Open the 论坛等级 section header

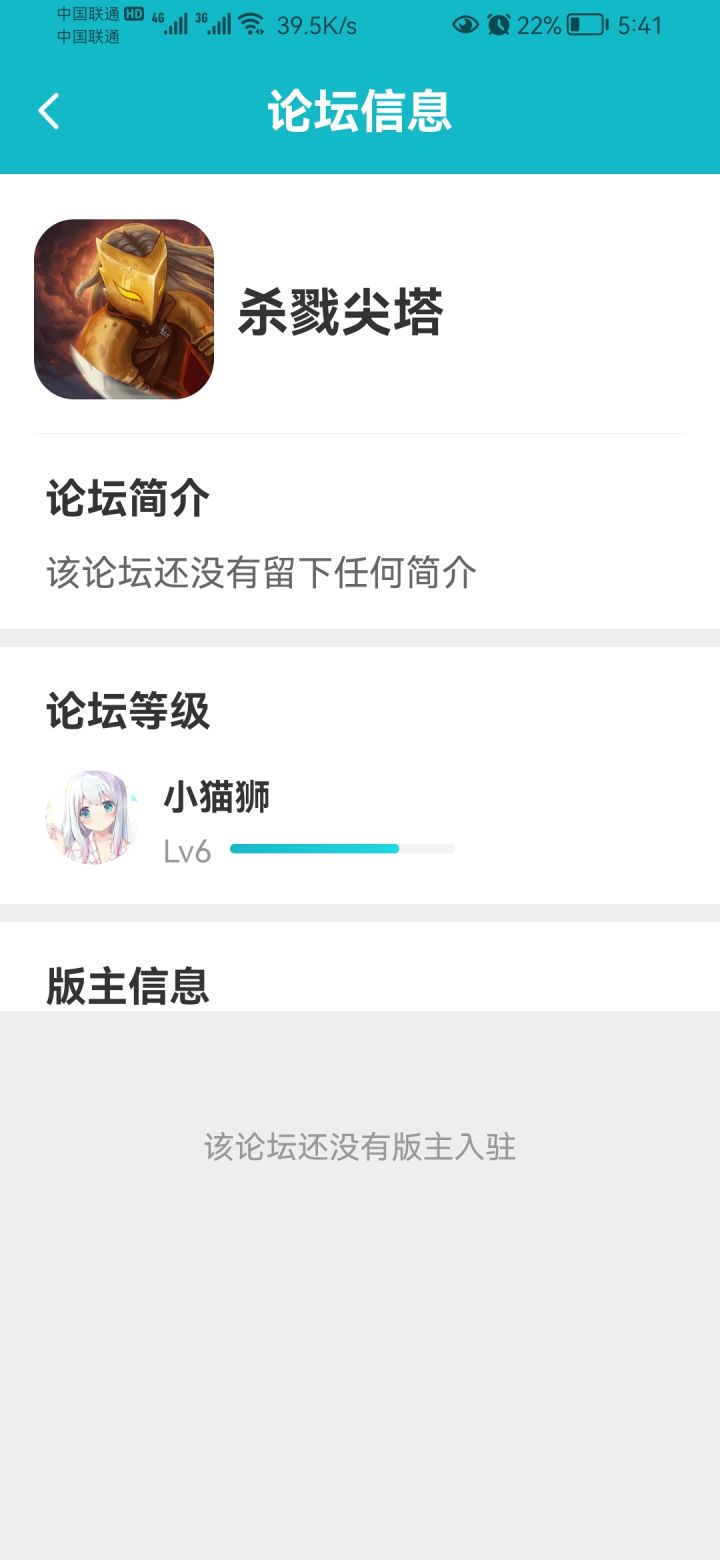(x=126, y=711)
